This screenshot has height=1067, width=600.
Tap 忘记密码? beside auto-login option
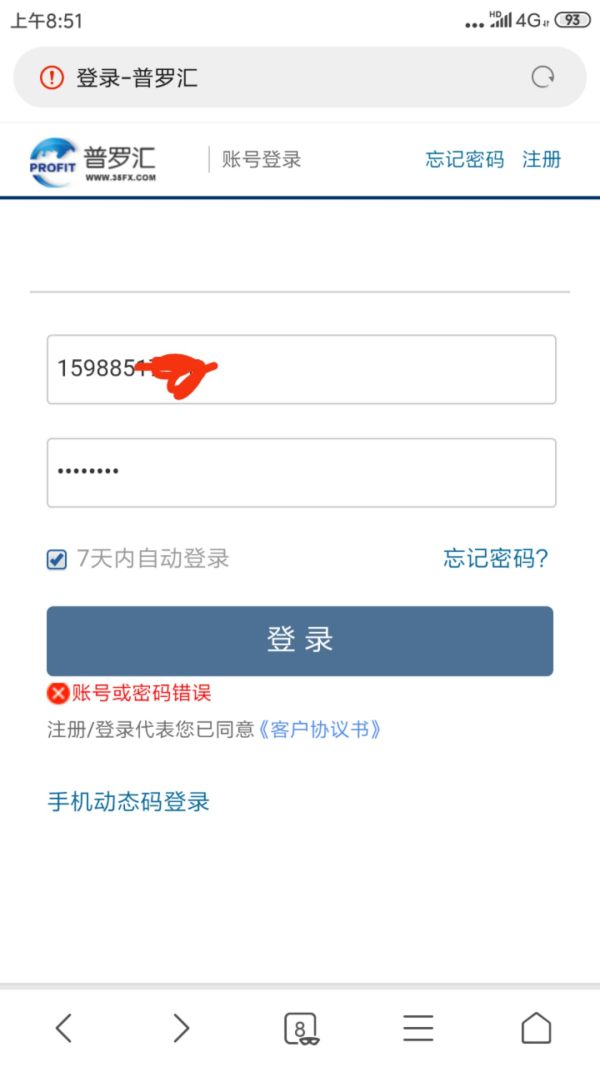496,558
